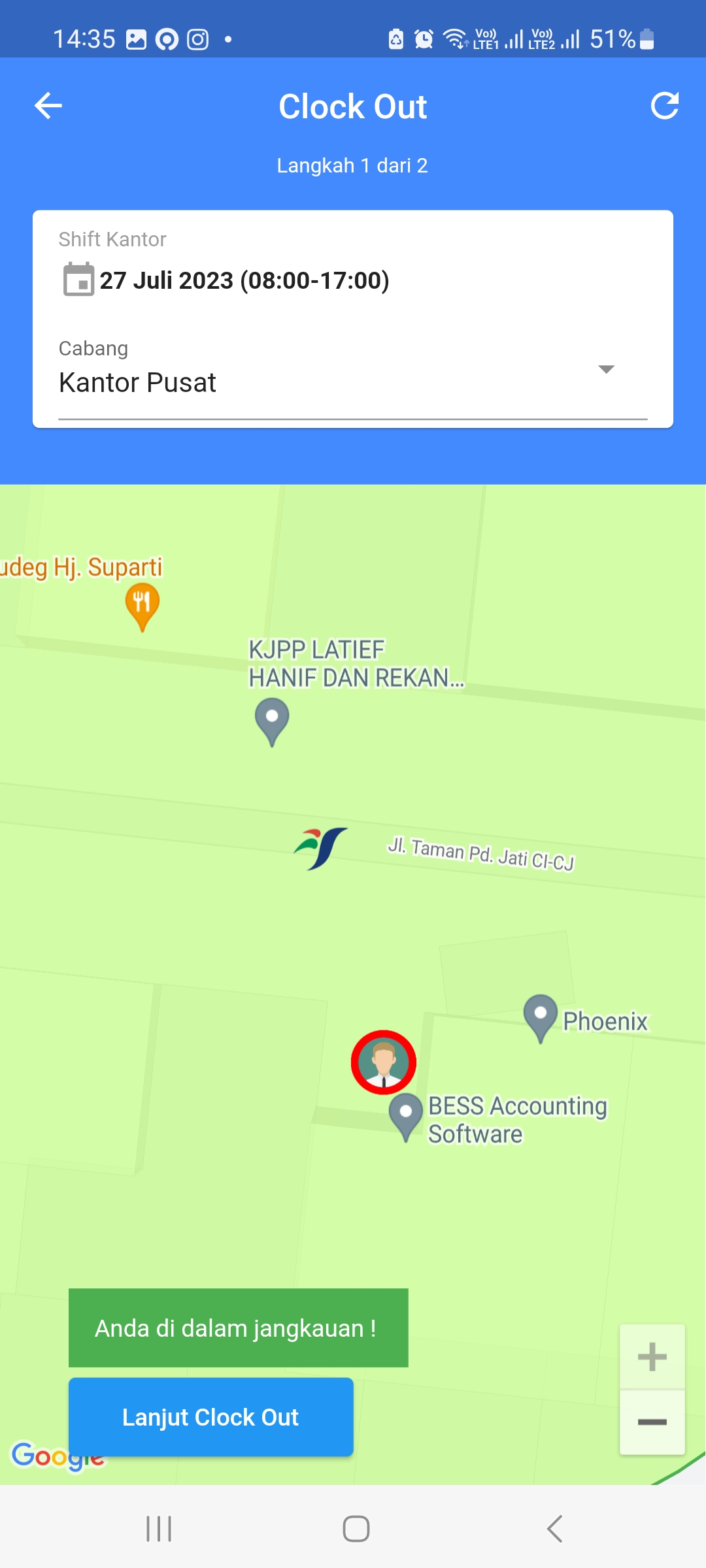Tap the Hj. Suparti restaurant marker
Image resolution: width=706 pixels, height=1568 pixels.
tap(142, 605)
